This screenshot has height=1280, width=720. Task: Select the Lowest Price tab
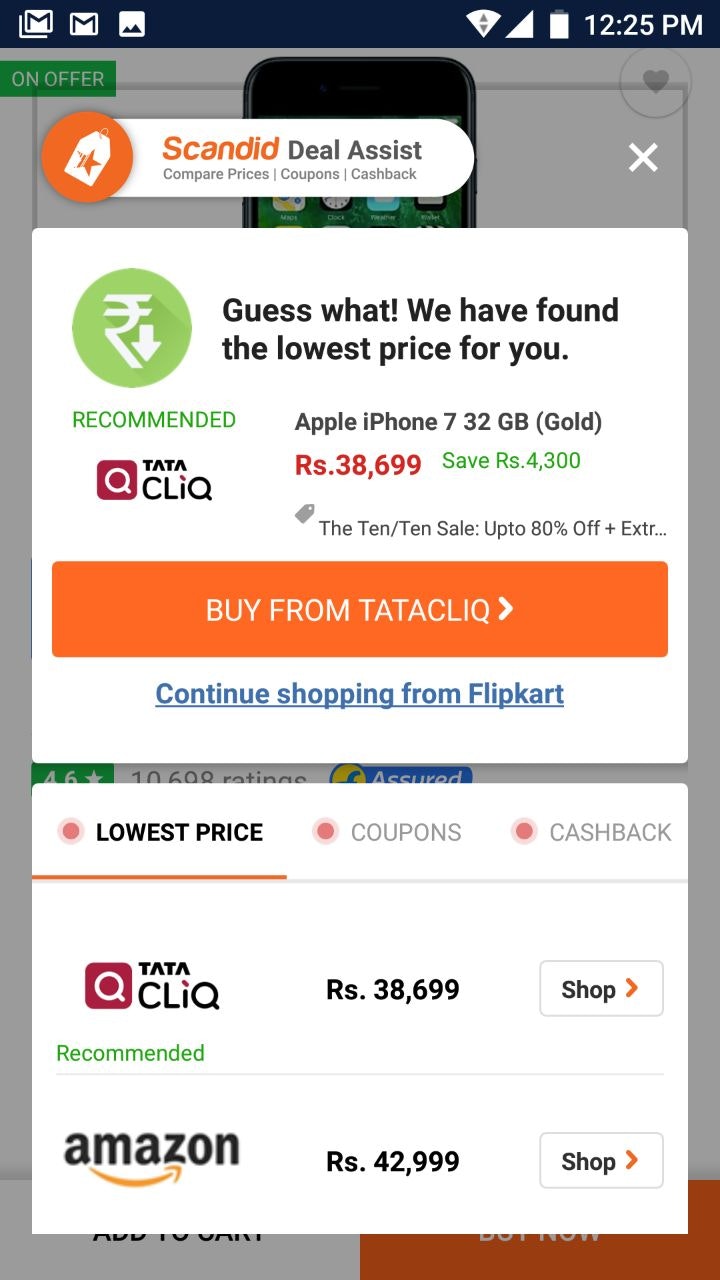162,832
